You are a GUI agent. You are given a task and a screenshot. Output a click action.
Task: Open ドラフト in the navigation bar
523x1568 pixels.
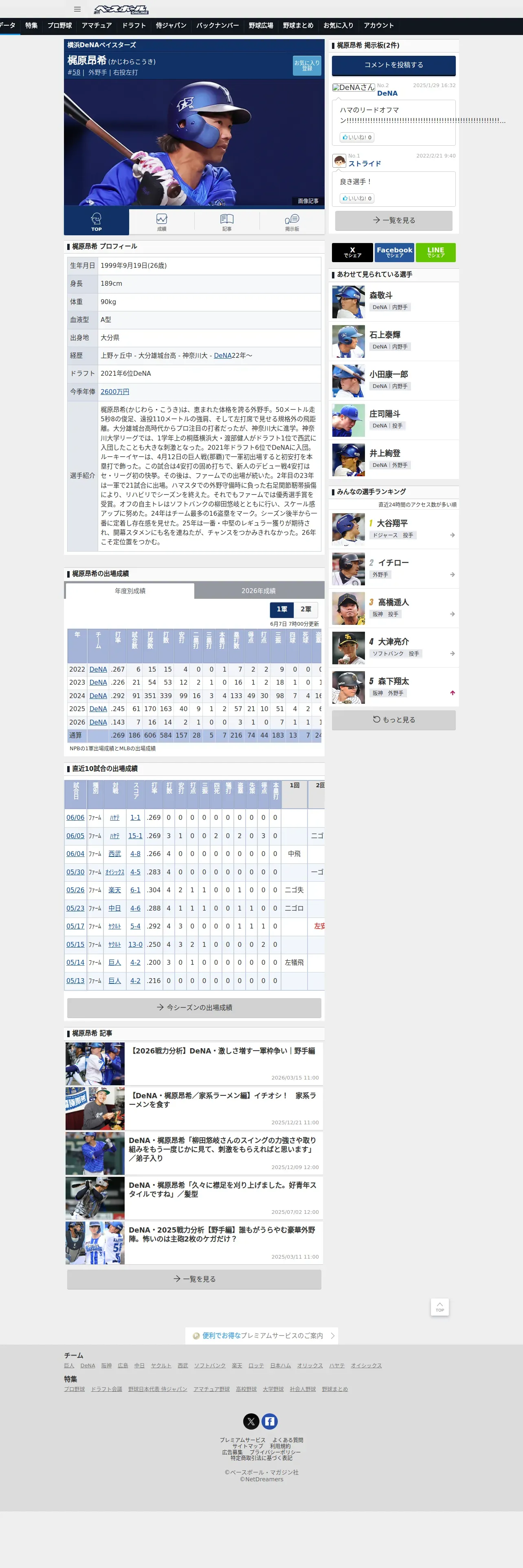134,26
